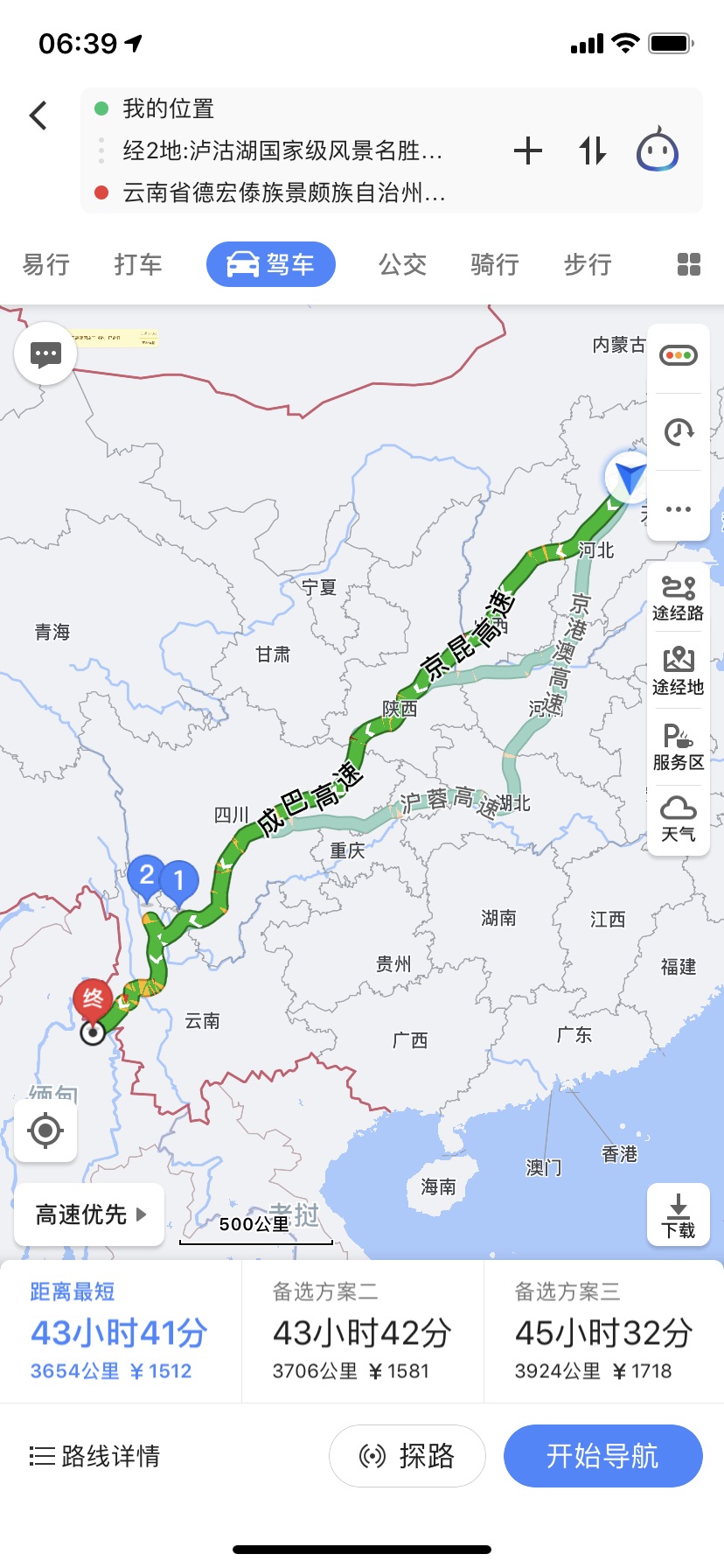Go back using the back arrow
724x1568 pixels.
(x=38, y=115)
